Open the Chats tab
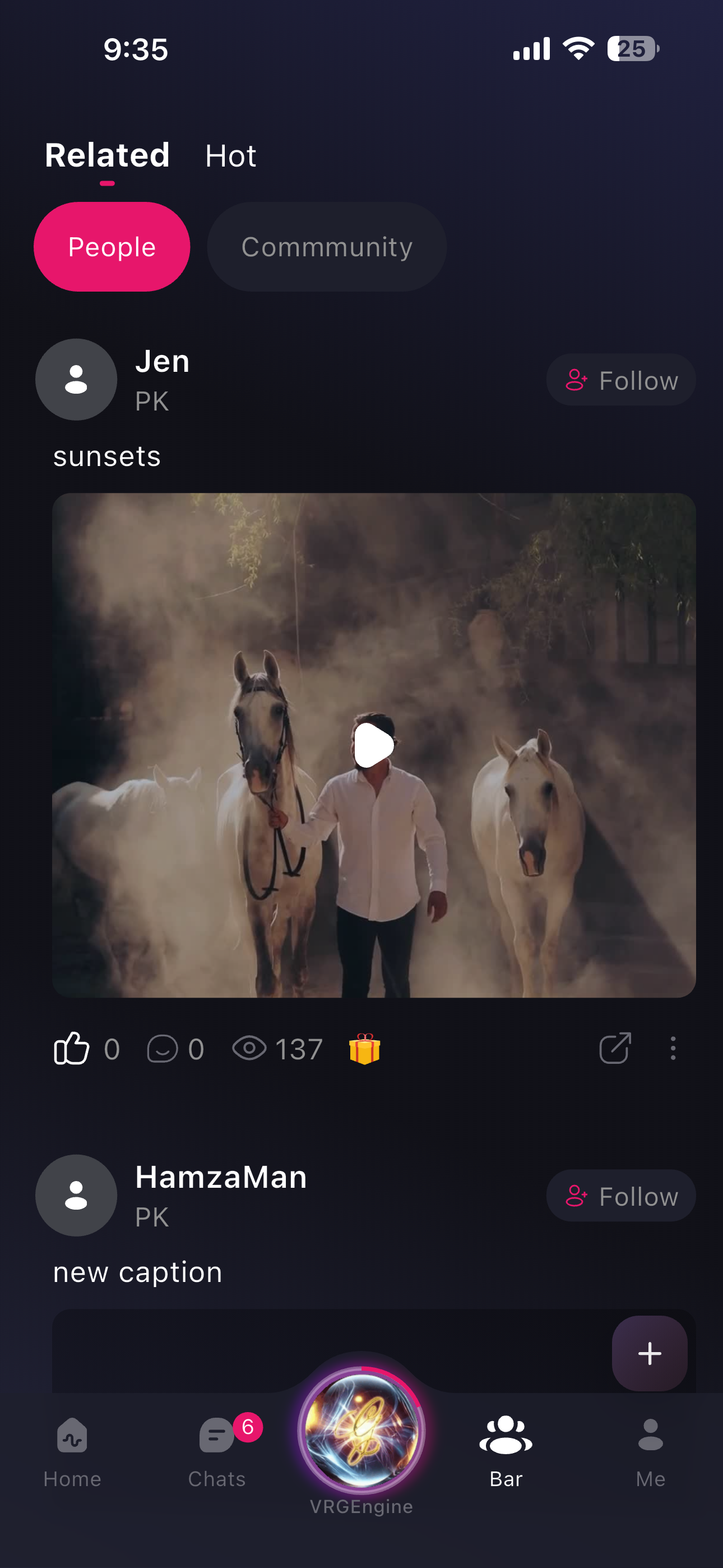723x1568 pixels. 217,1451
